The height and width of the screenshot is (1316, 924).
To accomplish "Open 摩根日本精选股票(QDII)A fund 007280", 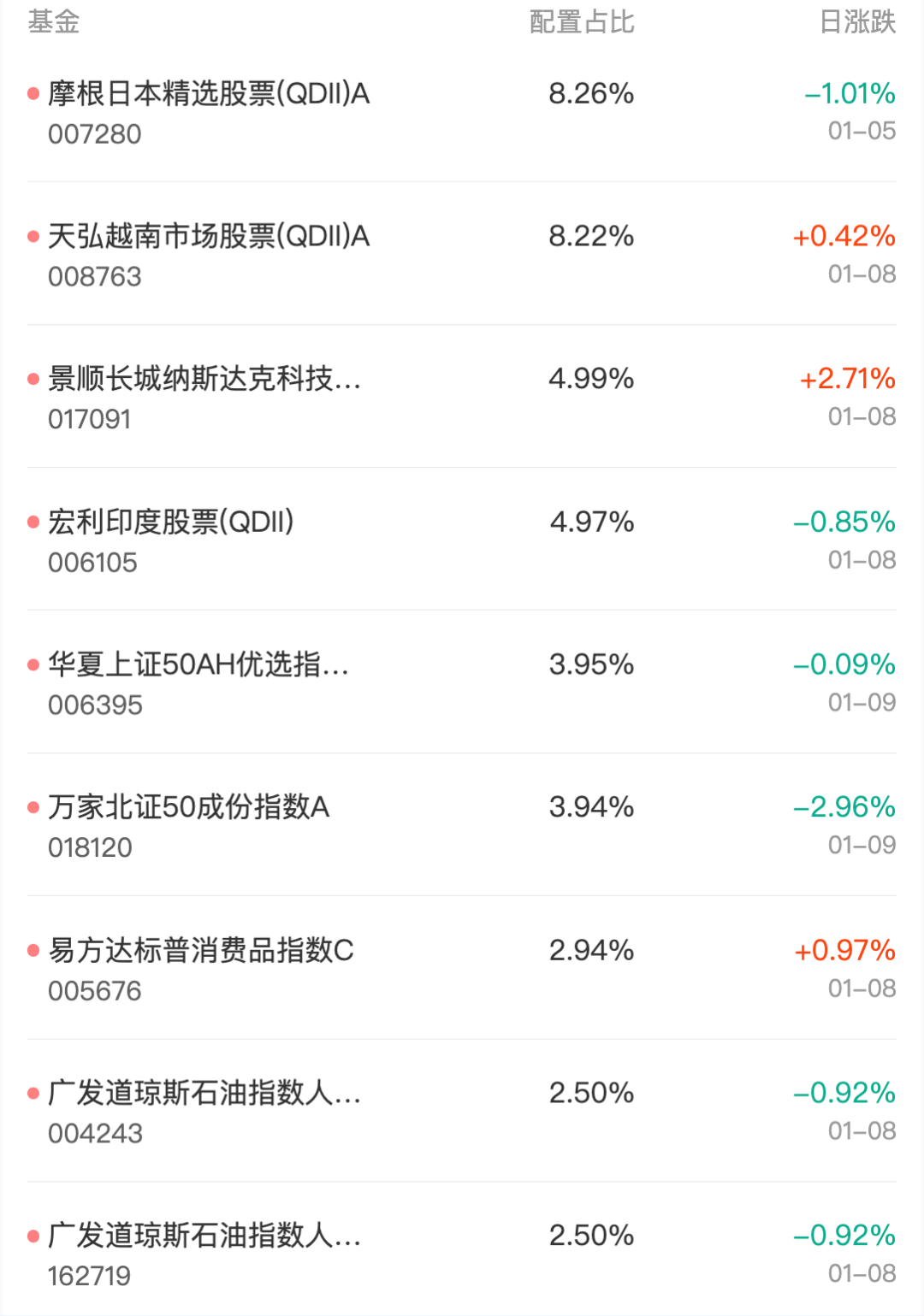I will pyautogui.click(x=209, y=94).
